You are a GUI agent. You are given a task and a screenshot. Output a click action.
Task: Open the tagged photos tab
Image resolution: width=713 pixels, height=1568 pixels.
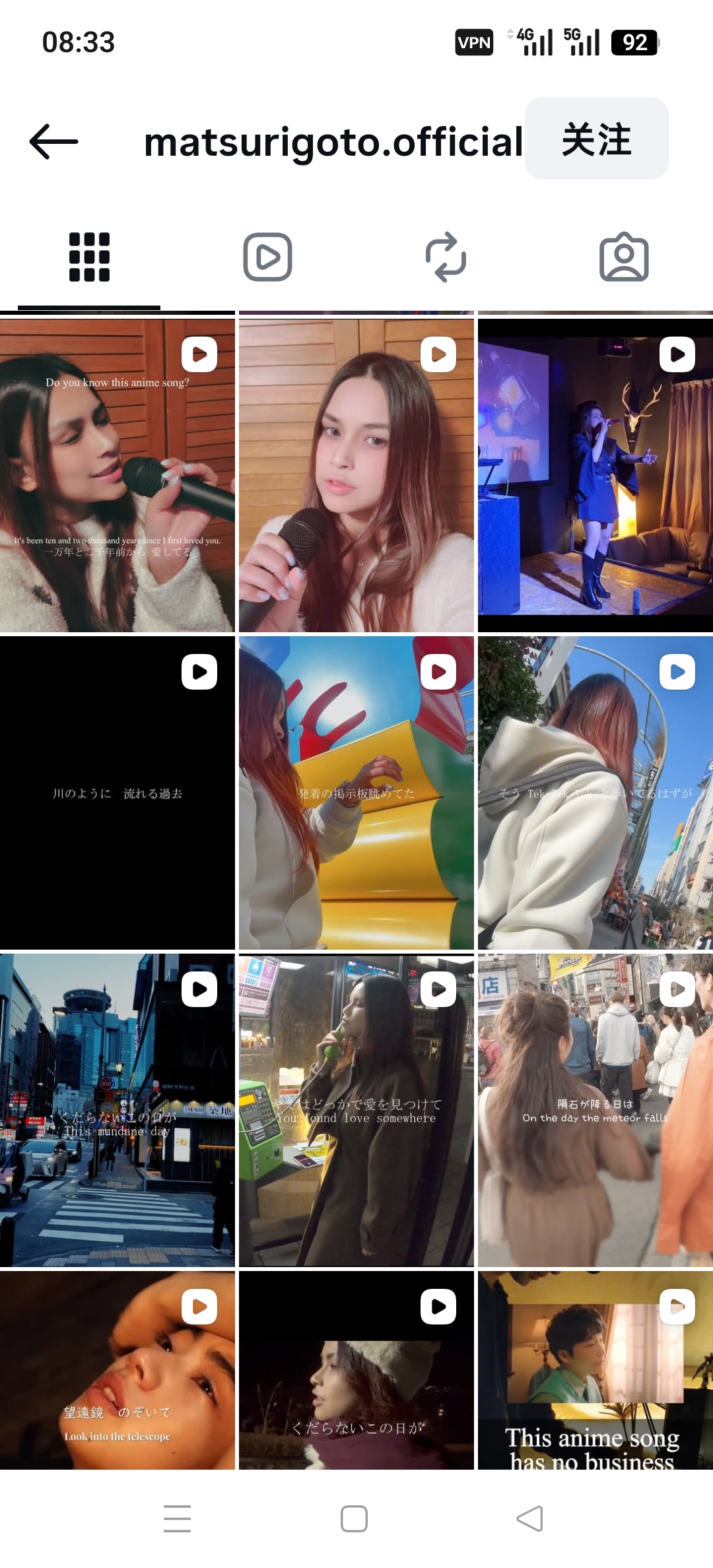[x=624, y=257]
